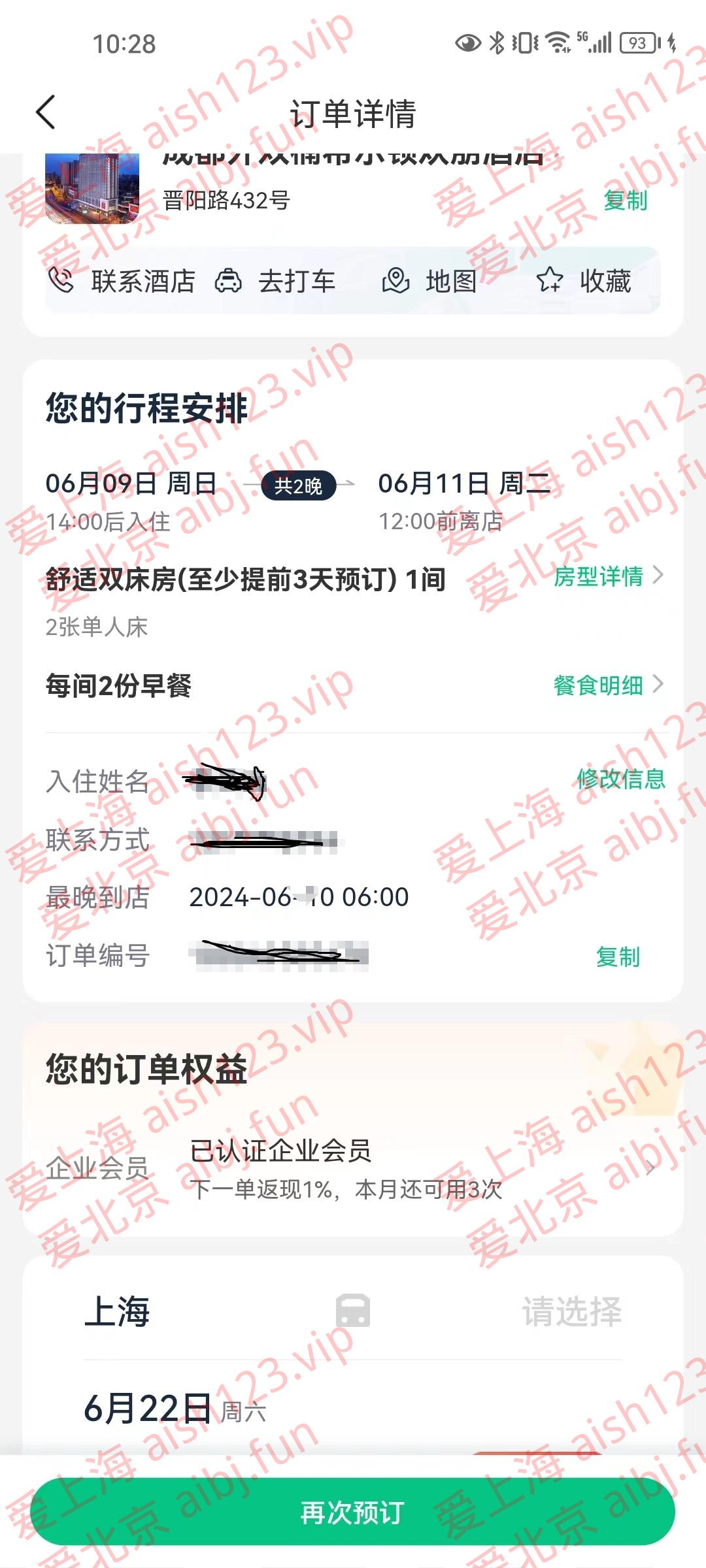This screenshot has width=706, height=1568.
Task: Choose a destination via 请选择
Action: (x=571, y=1311)
